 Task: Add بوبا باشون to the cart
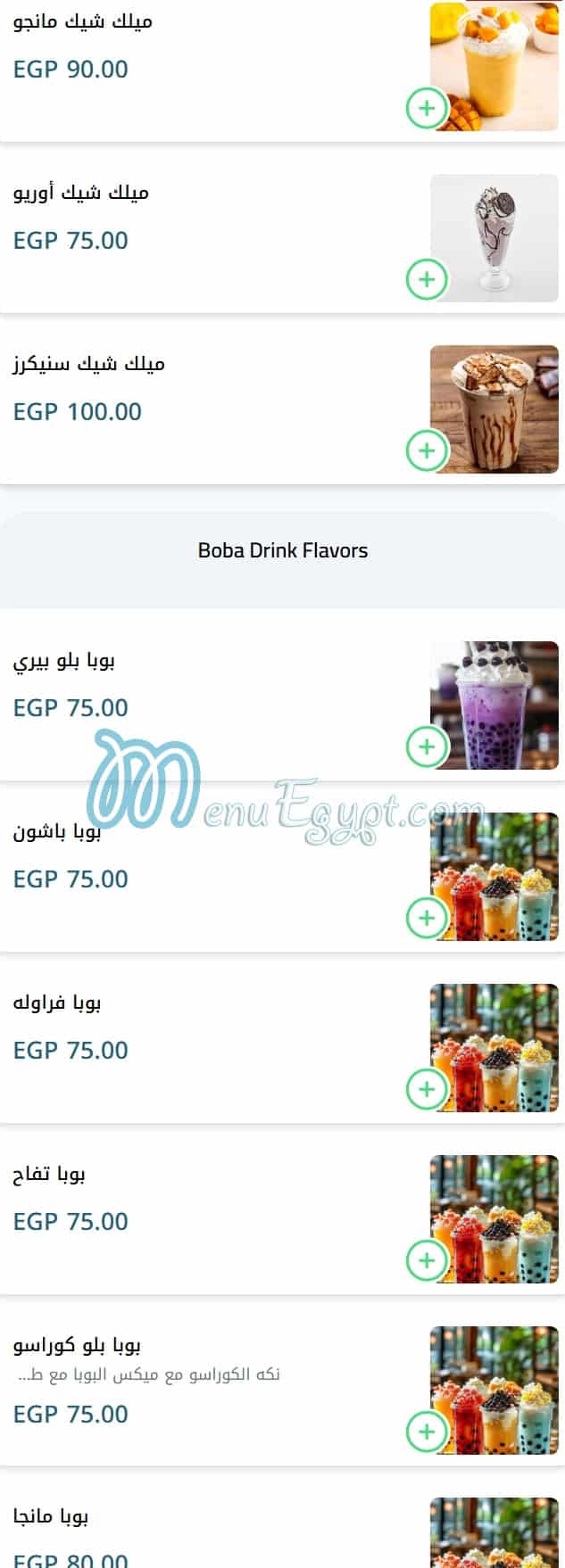point(427,918)
